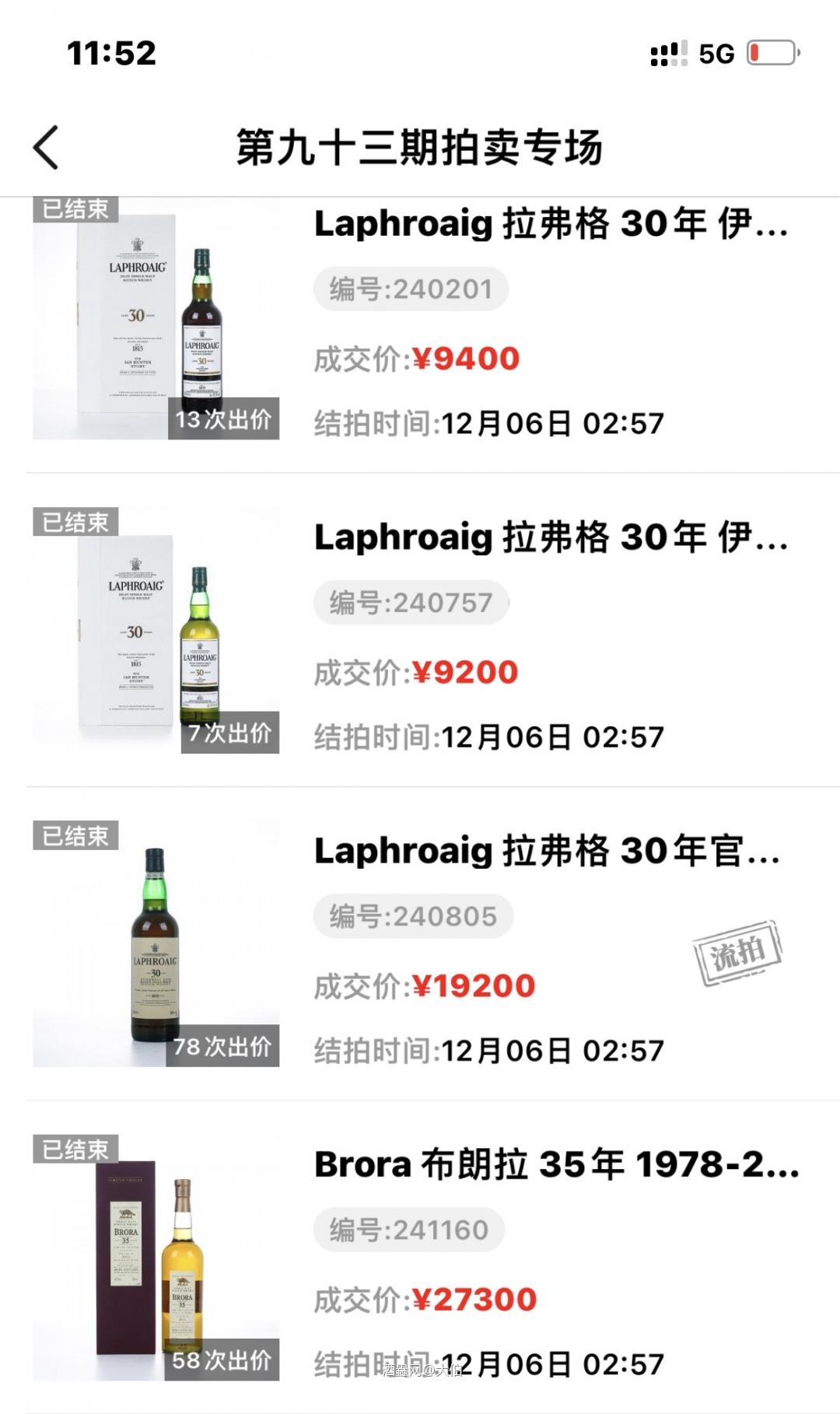Tap the 已结束 badge on first Laphroaig listing

75,206
